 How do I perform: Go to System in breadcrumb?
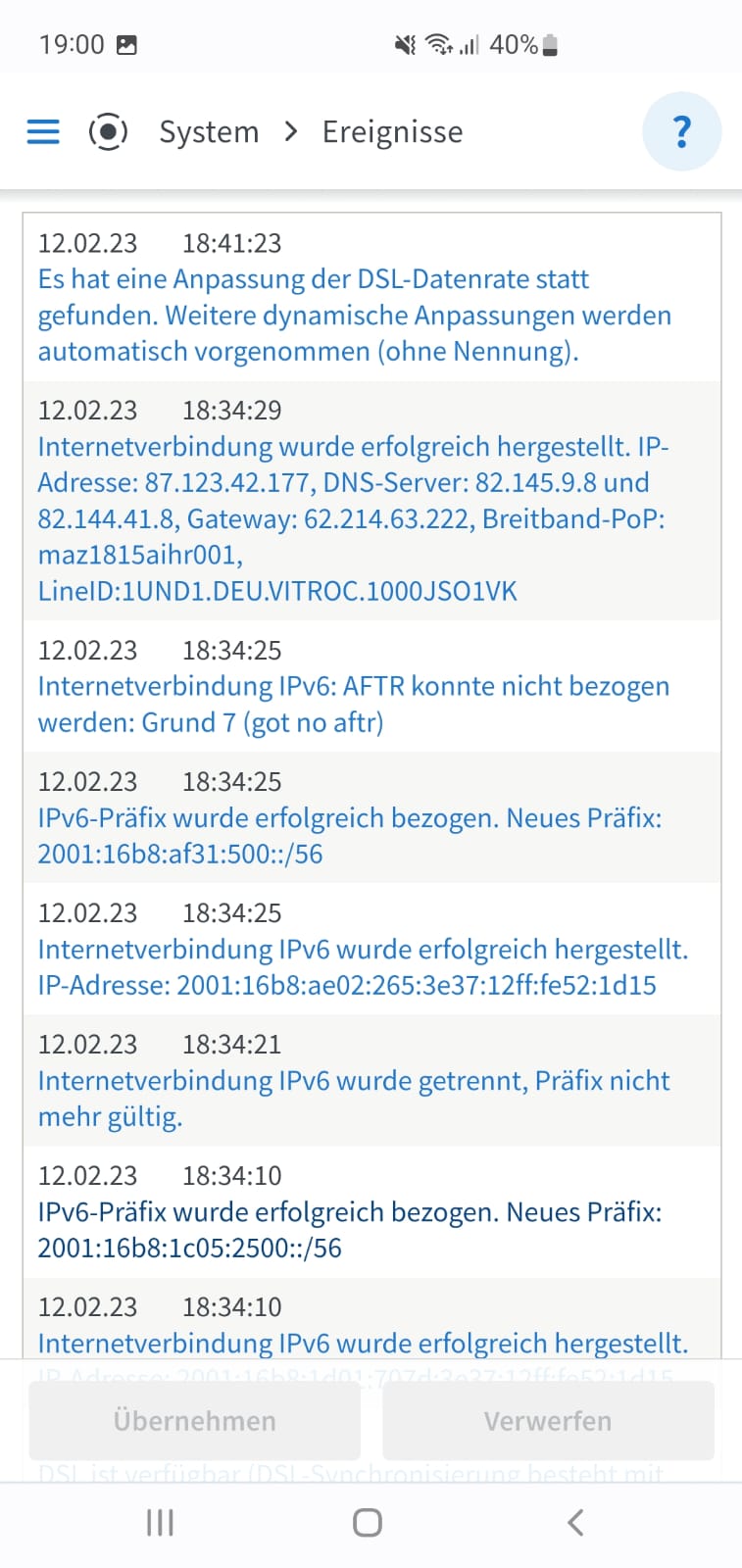point(209,132)
